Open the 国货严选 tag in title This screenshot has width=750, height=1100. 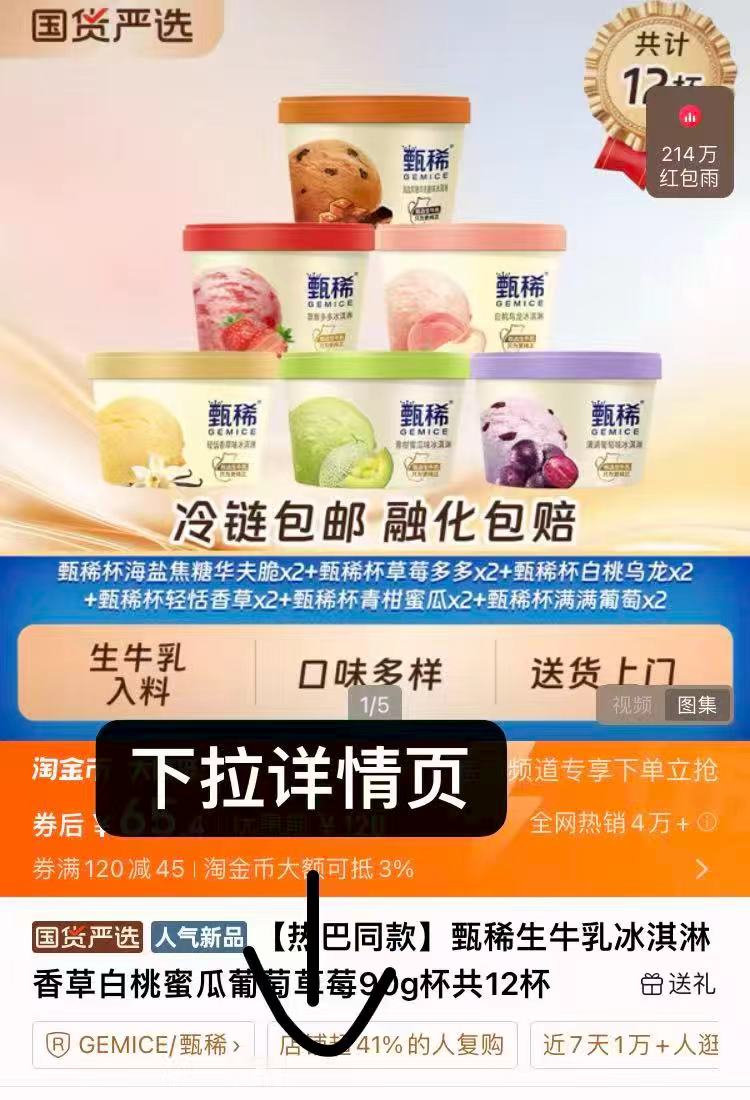click(88, 937)
